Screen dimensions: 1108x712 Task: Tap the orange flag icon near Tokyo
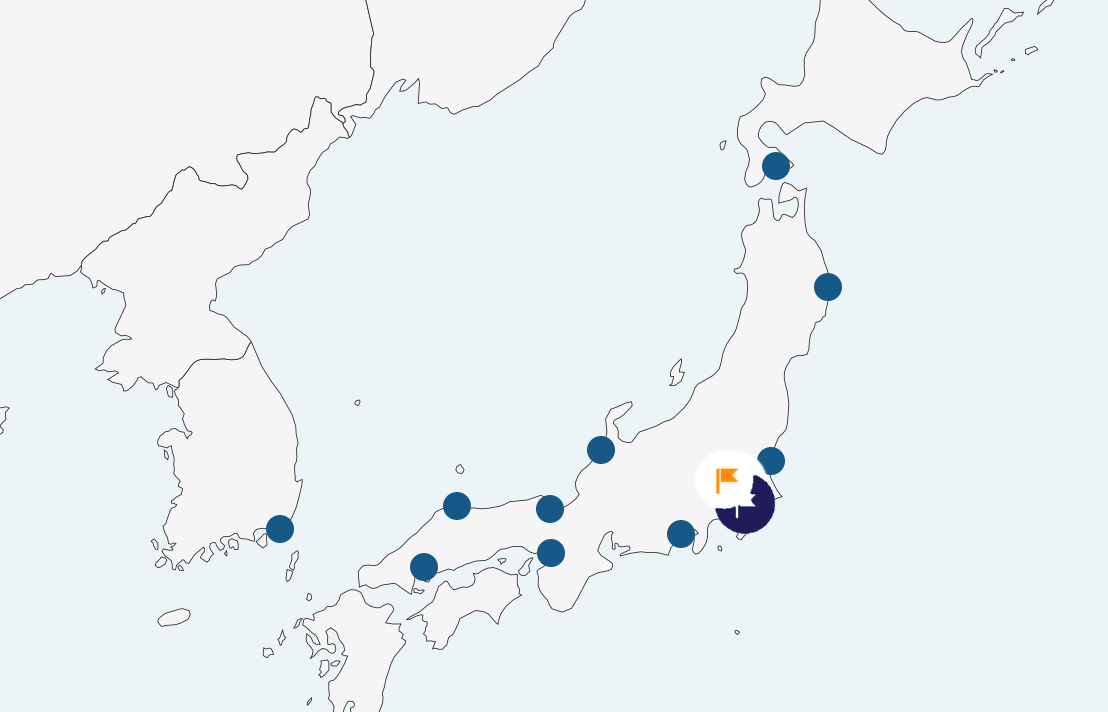tap(727, 479)
